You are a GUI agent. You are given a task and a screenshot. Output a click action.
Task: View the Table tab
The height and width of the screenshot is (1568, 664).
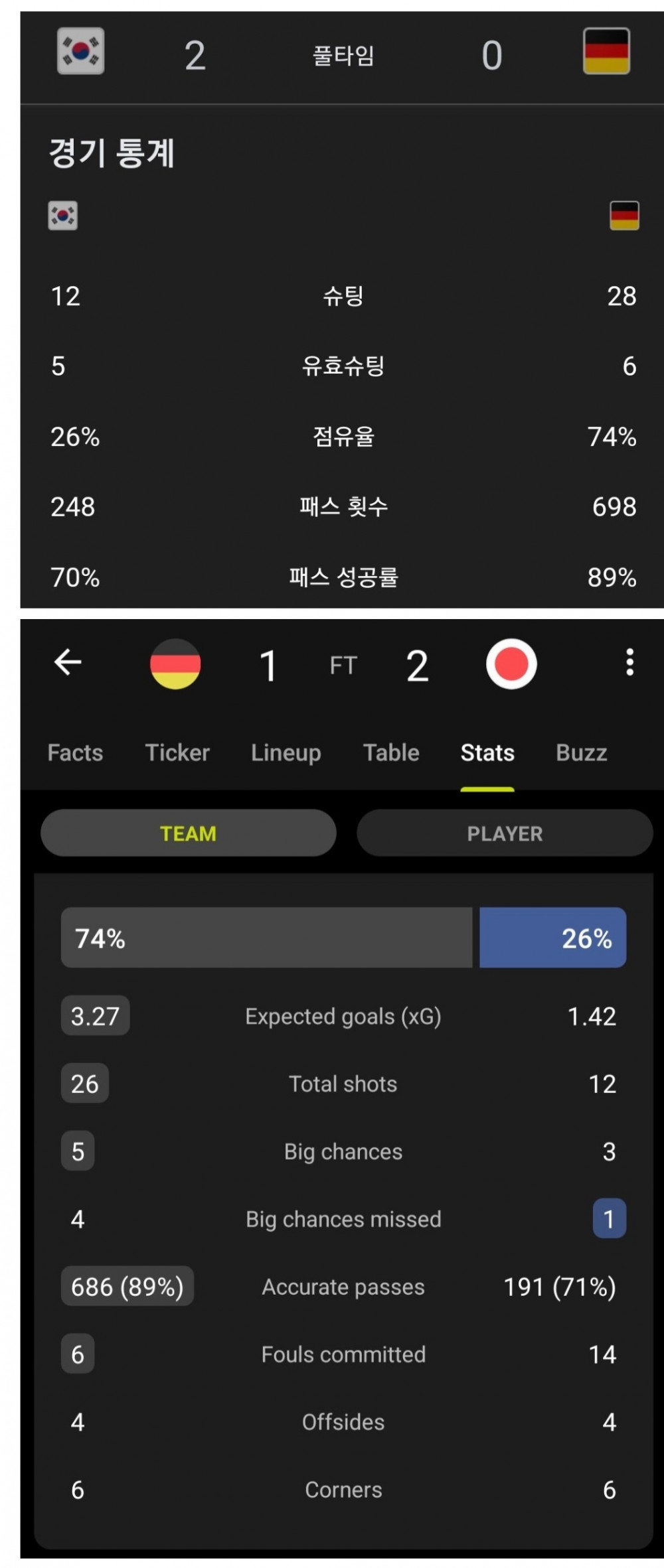(x=390, y=753)
